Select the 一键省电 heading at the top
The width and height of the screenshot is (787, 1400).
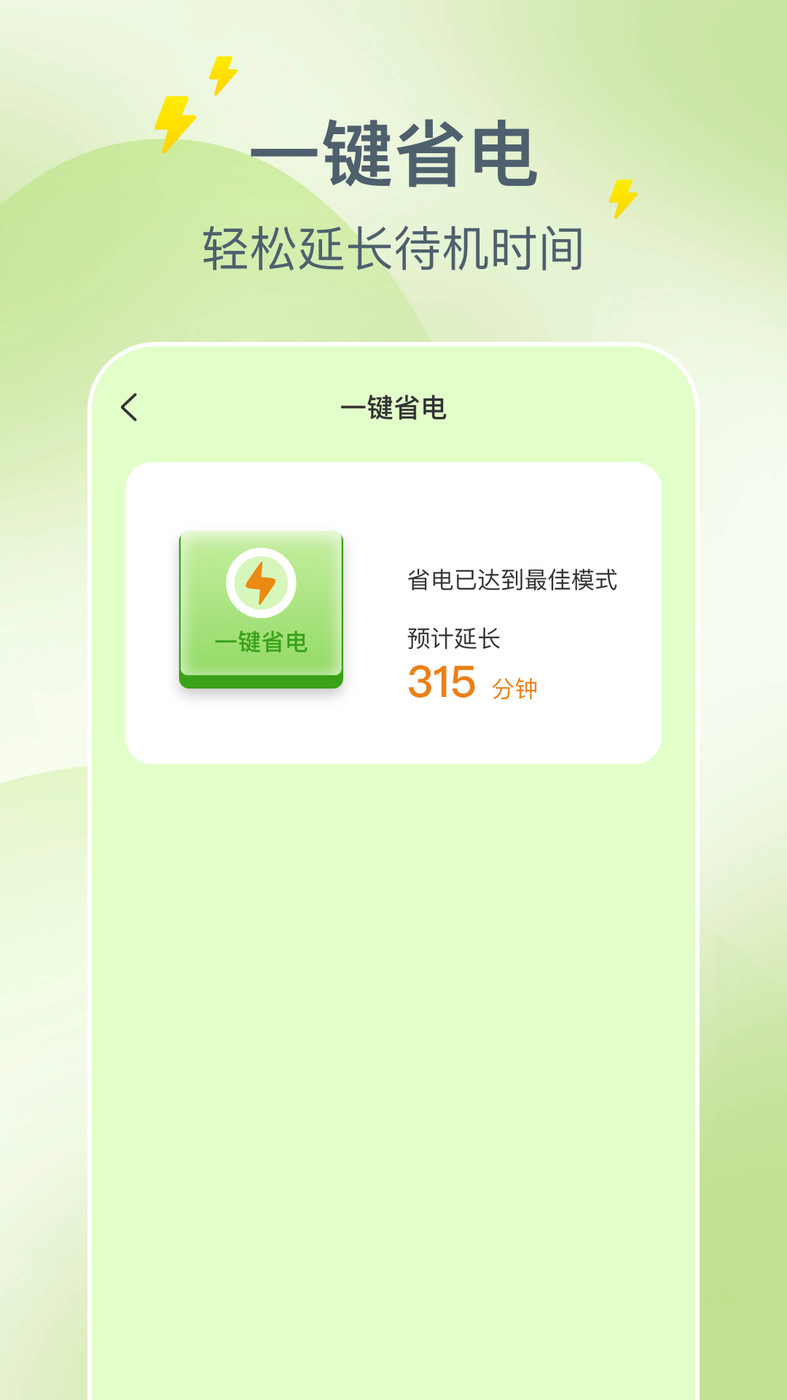click(x=394, y=155)
